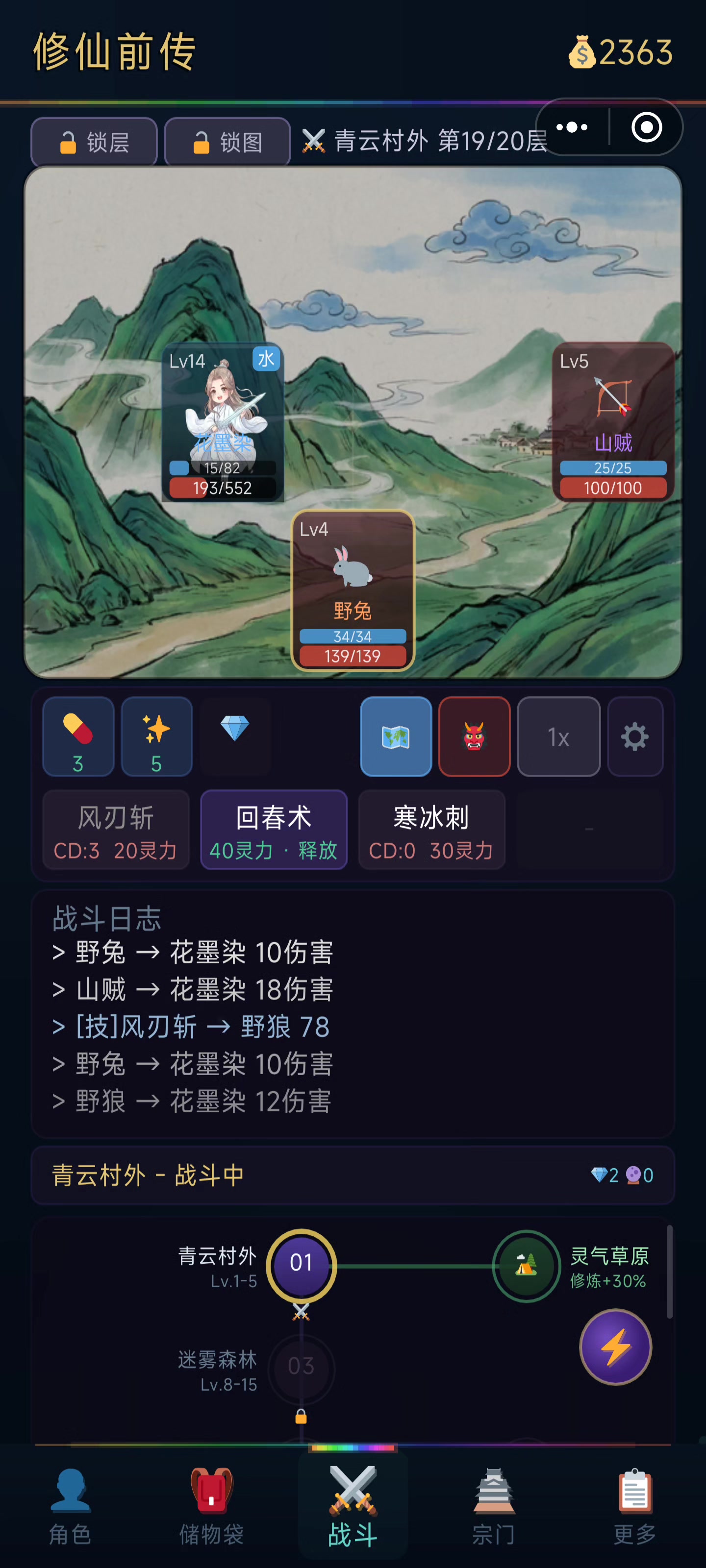This screenshot has width=706, height=1568.
Task: Target the 野兔 enemy card
Action: click(353, 590)
